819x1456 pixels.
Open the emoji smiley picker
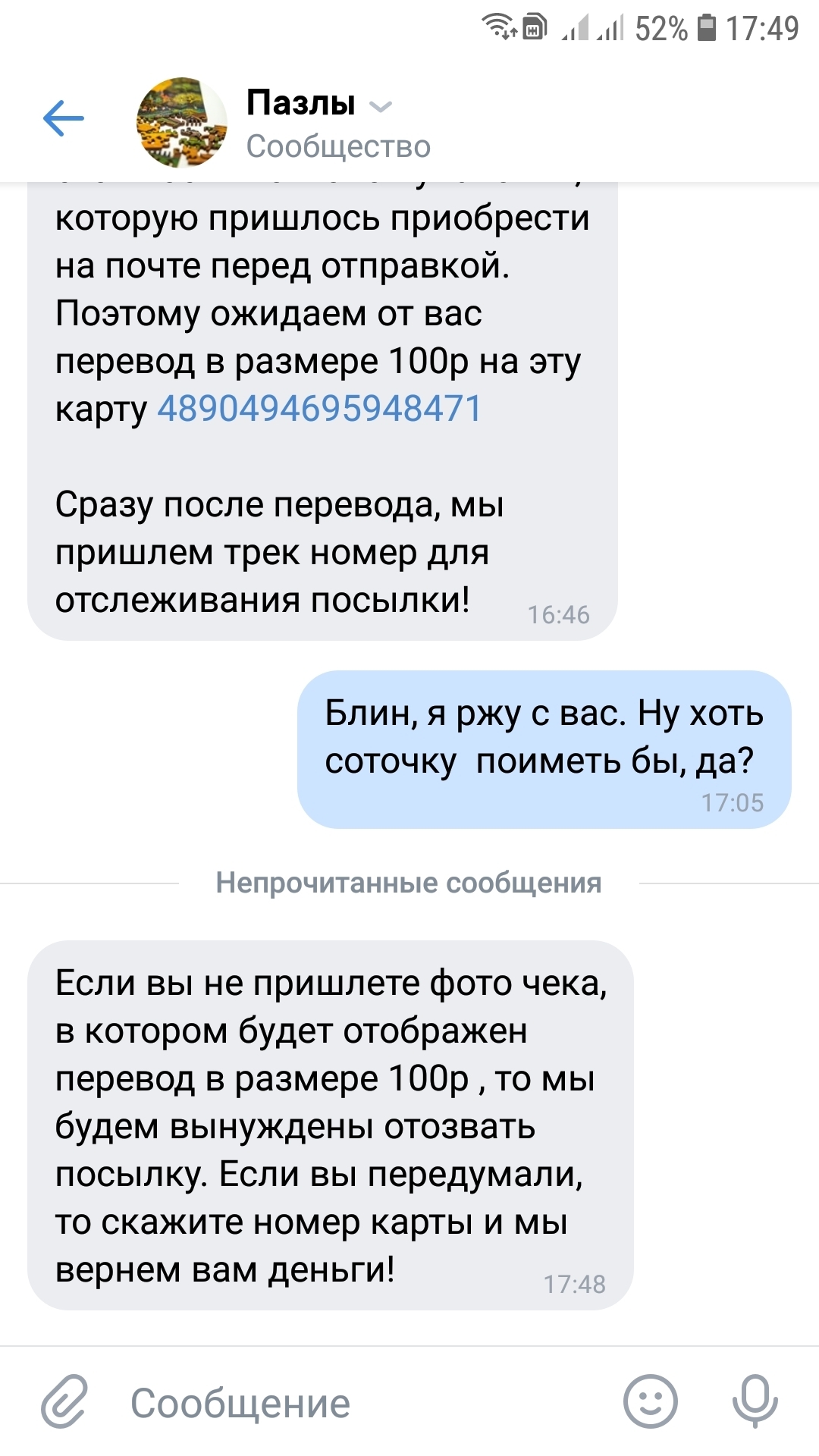(x=650, y=1401)
